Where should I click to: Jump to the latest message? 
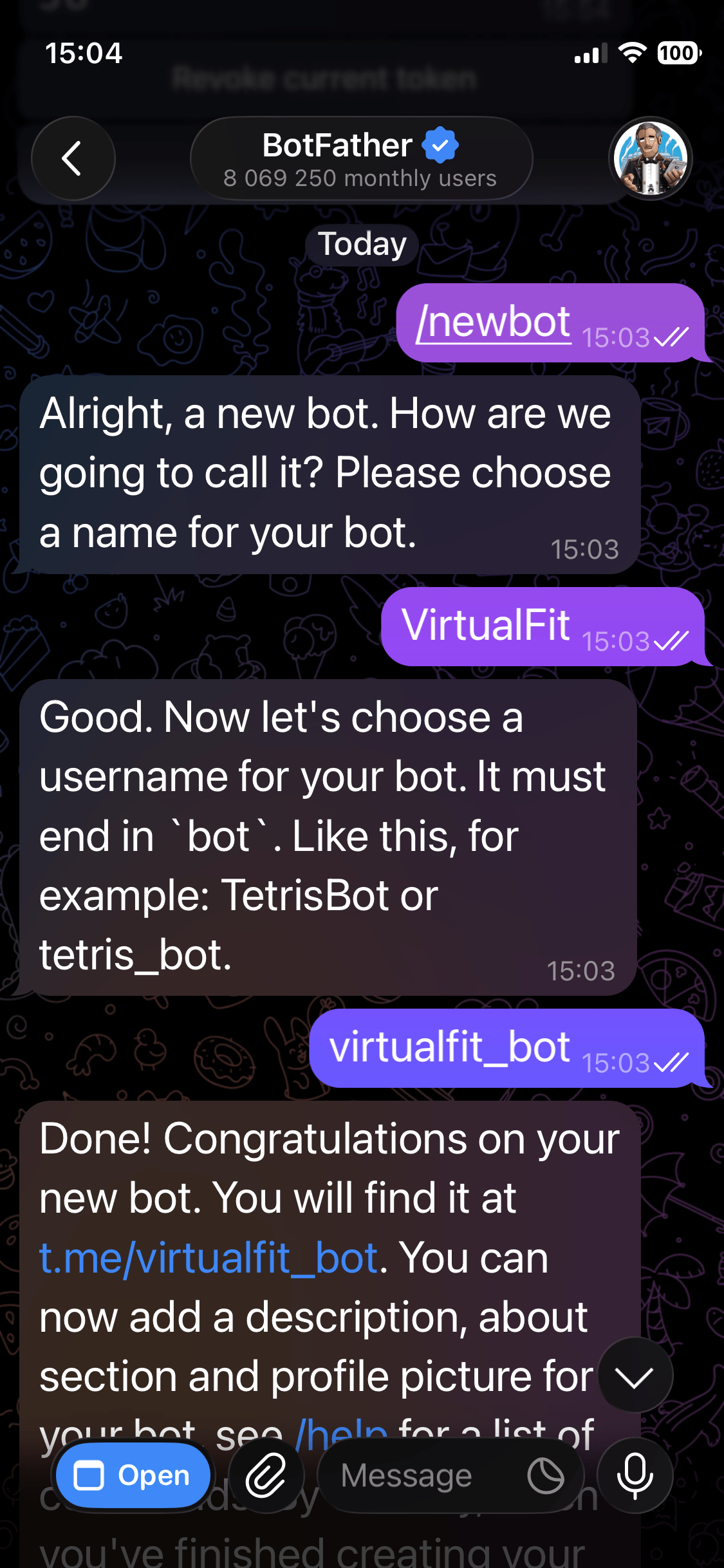coord(635,1376)
